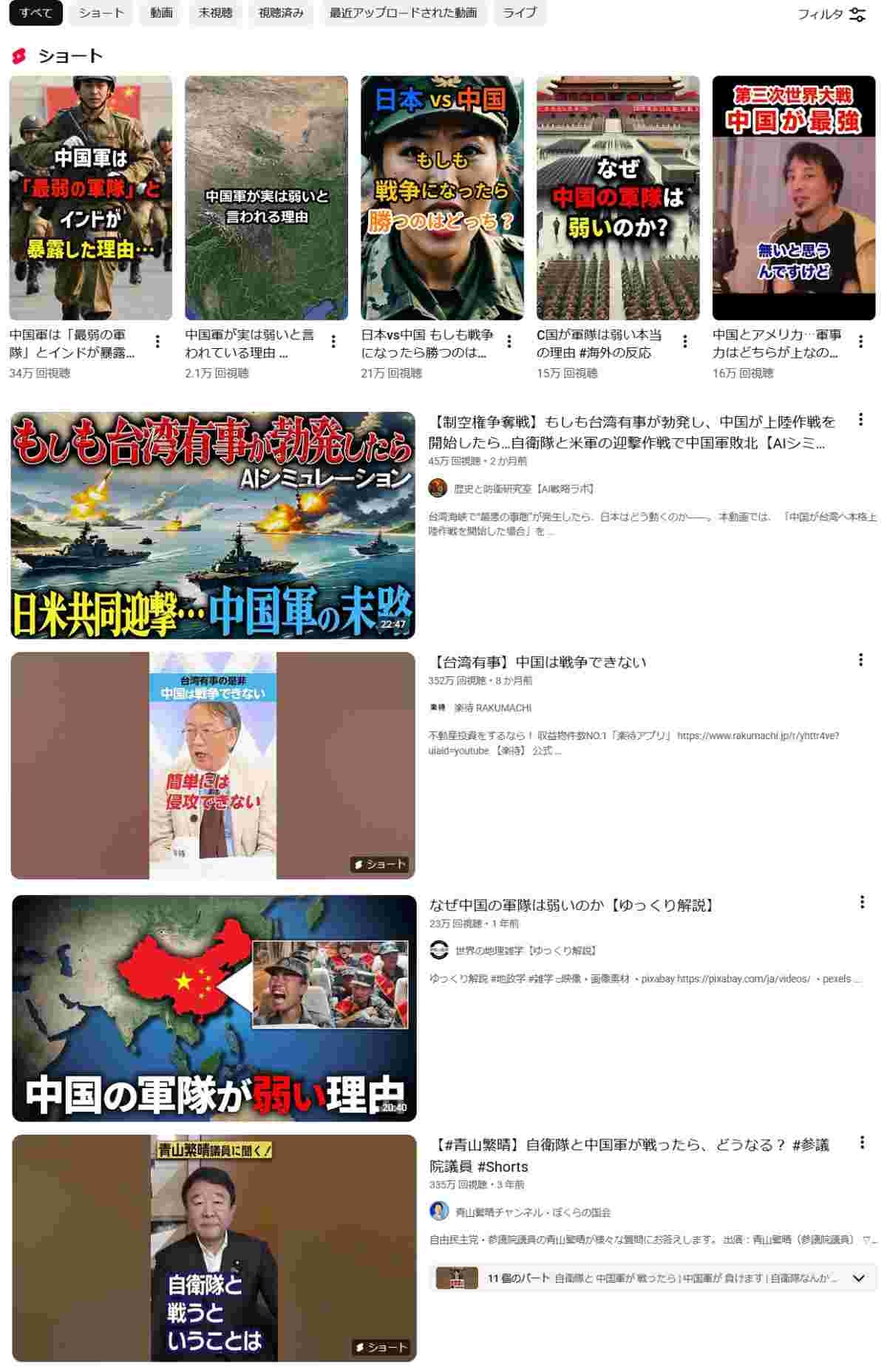Image resolution: width=887 pixels, height=1372 pixels.
Task: Watch the short 中国とアメリカ…軍事力はどちらが上
Action: 793,198
